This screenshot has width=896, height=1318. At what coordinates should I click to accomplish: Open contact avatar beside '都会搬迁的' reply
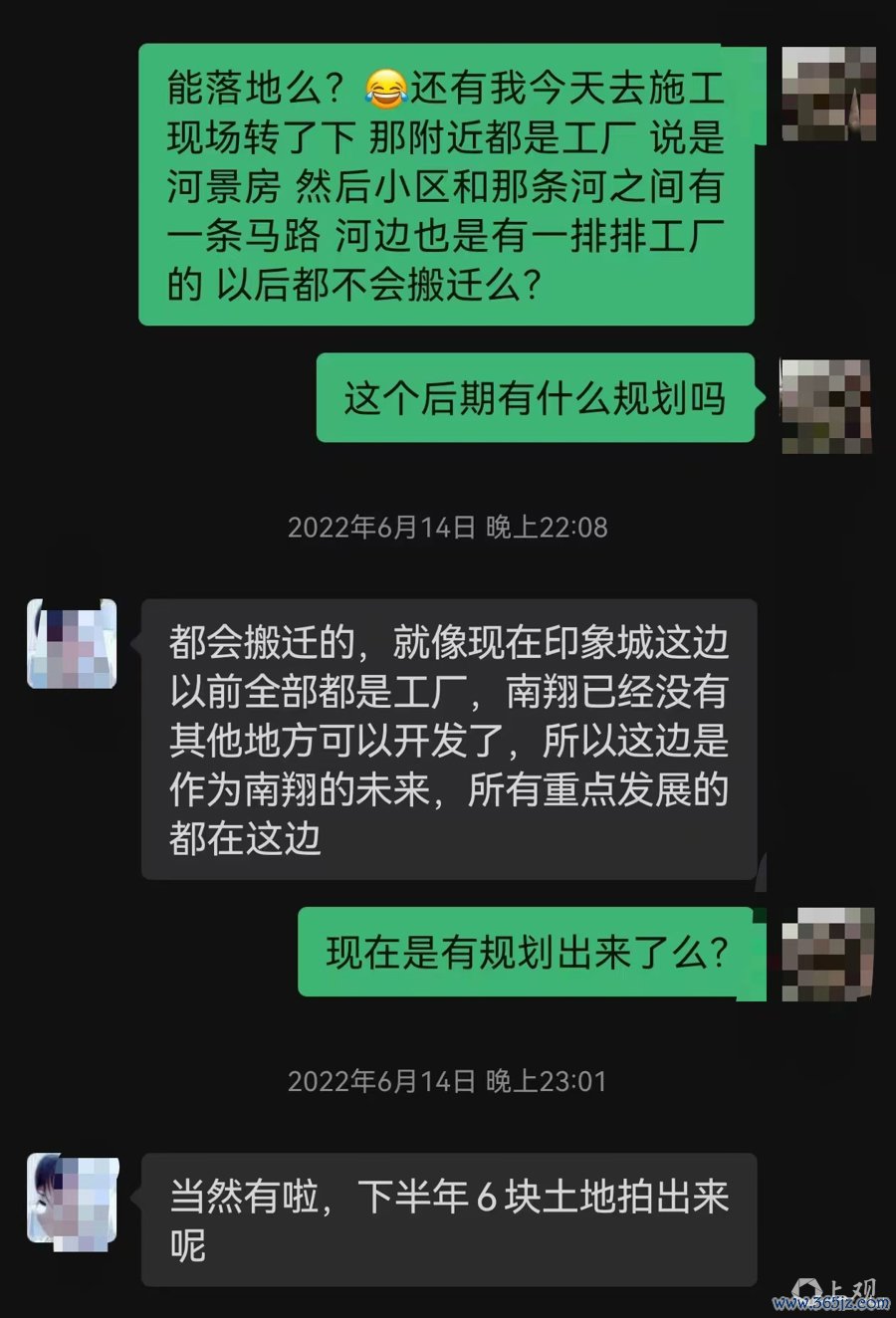[x=72, y=644]
